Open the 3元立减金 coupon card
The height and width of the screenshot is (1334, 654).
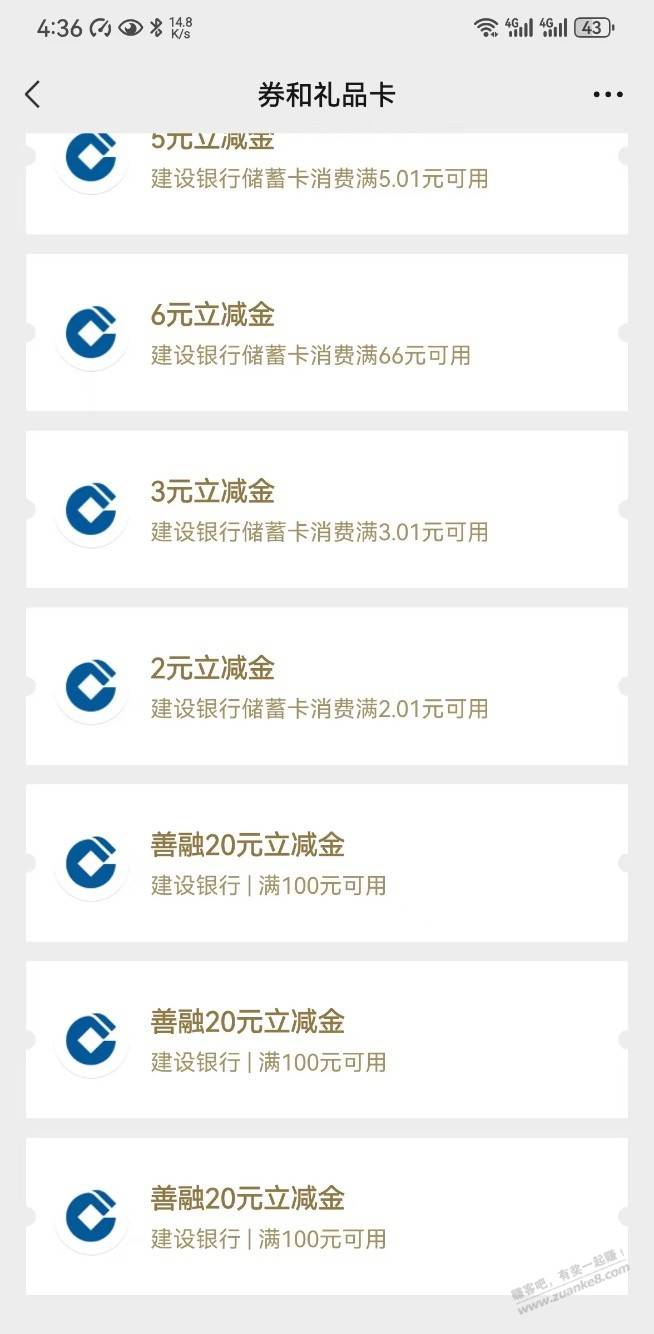pos(327,509)
